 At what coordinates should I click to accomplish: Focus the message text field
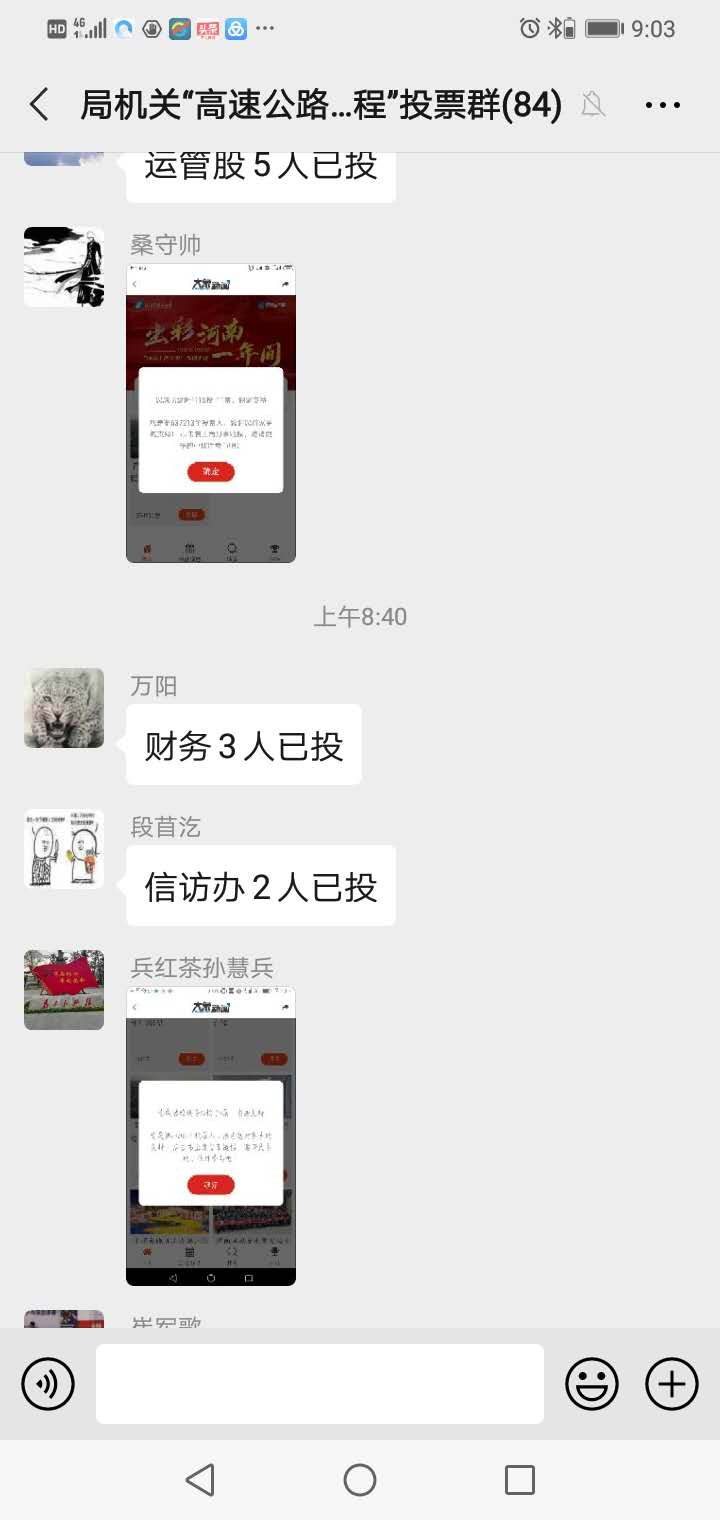coord(320,1384)
